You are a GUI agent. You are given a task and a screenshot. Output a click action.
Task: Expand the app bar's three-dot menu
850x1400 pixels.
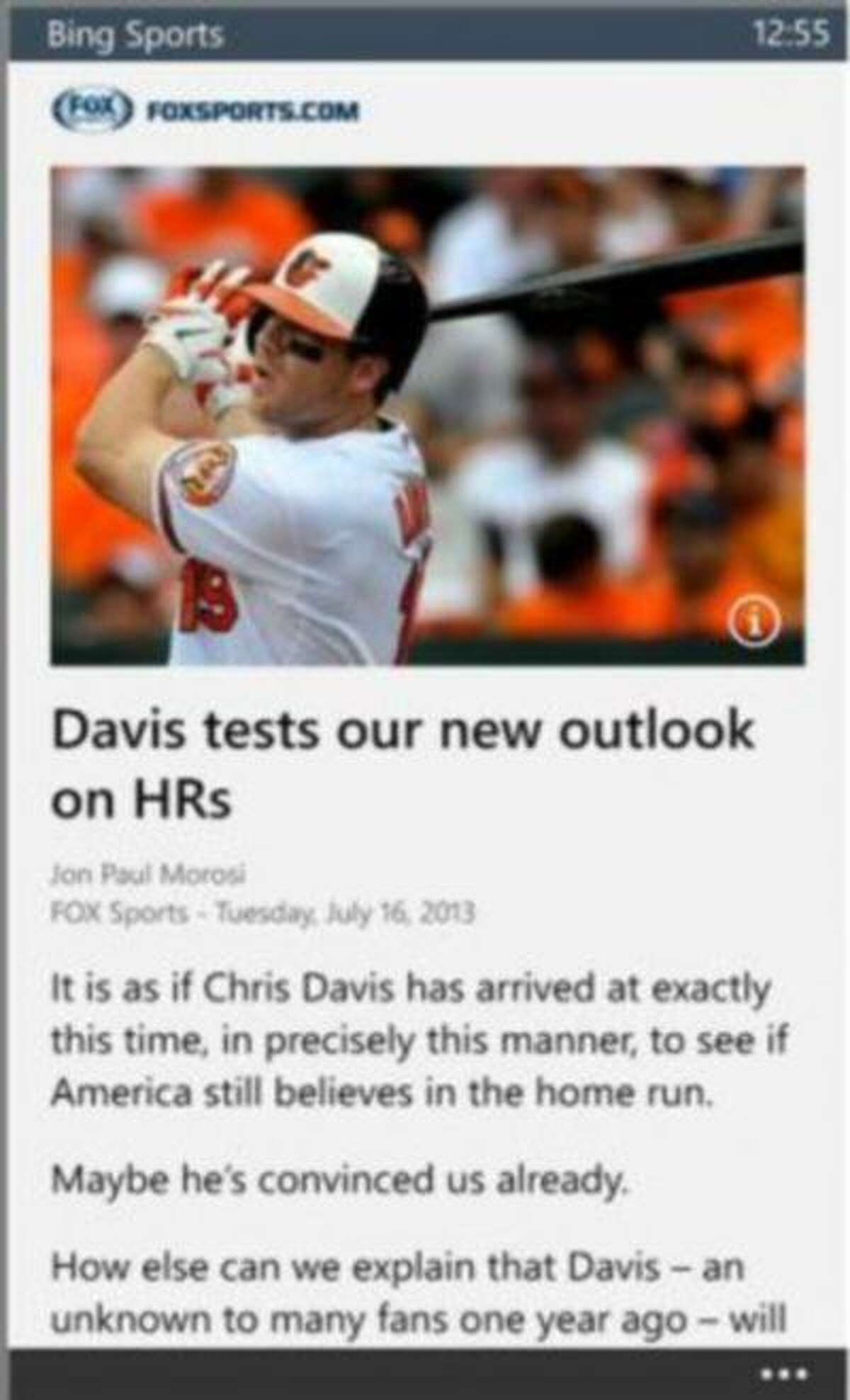[783, 1373]
